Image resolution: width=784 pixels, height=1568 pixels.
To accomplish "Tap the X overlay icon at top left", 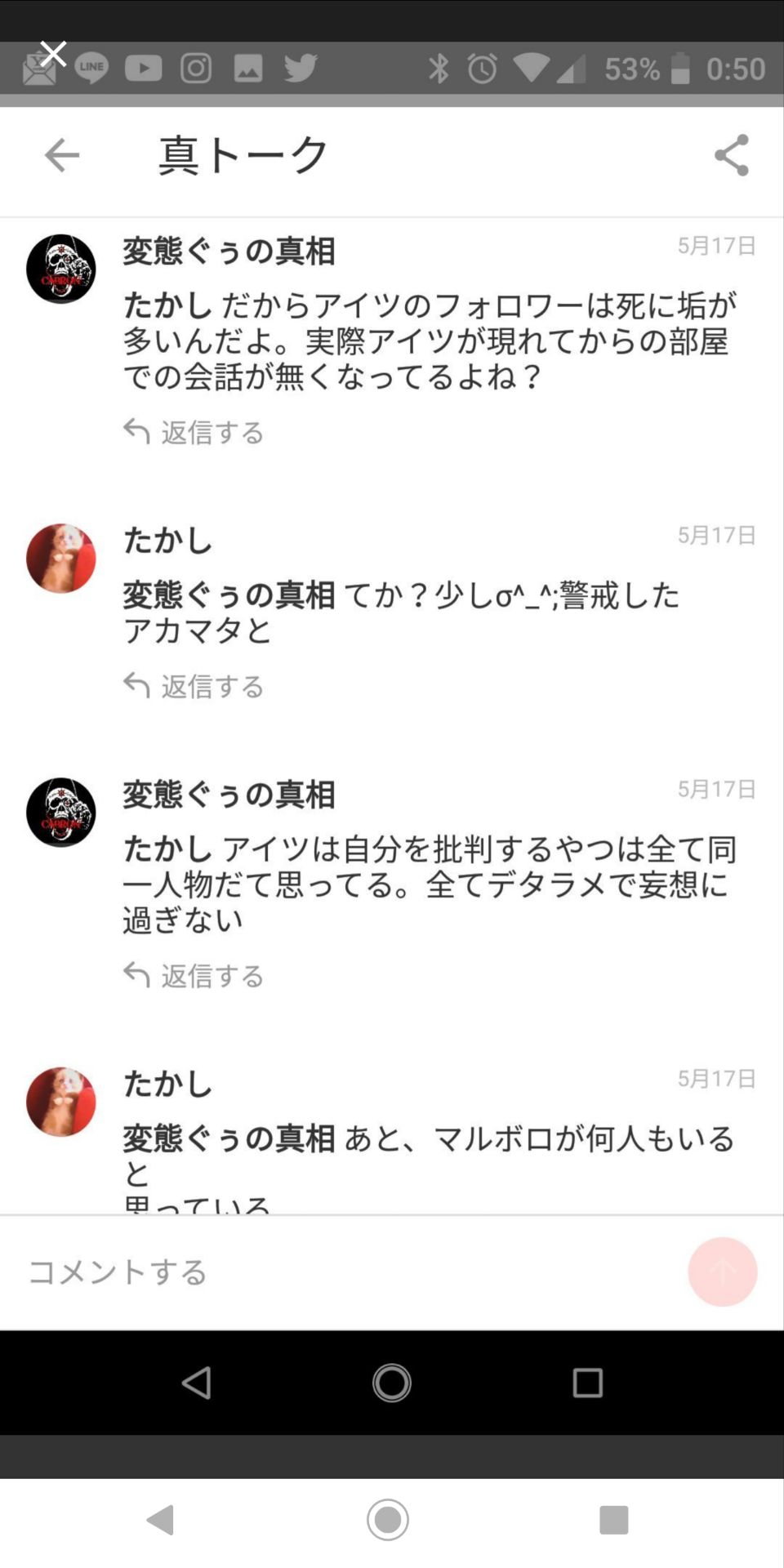I will click(x=52, y=52).
